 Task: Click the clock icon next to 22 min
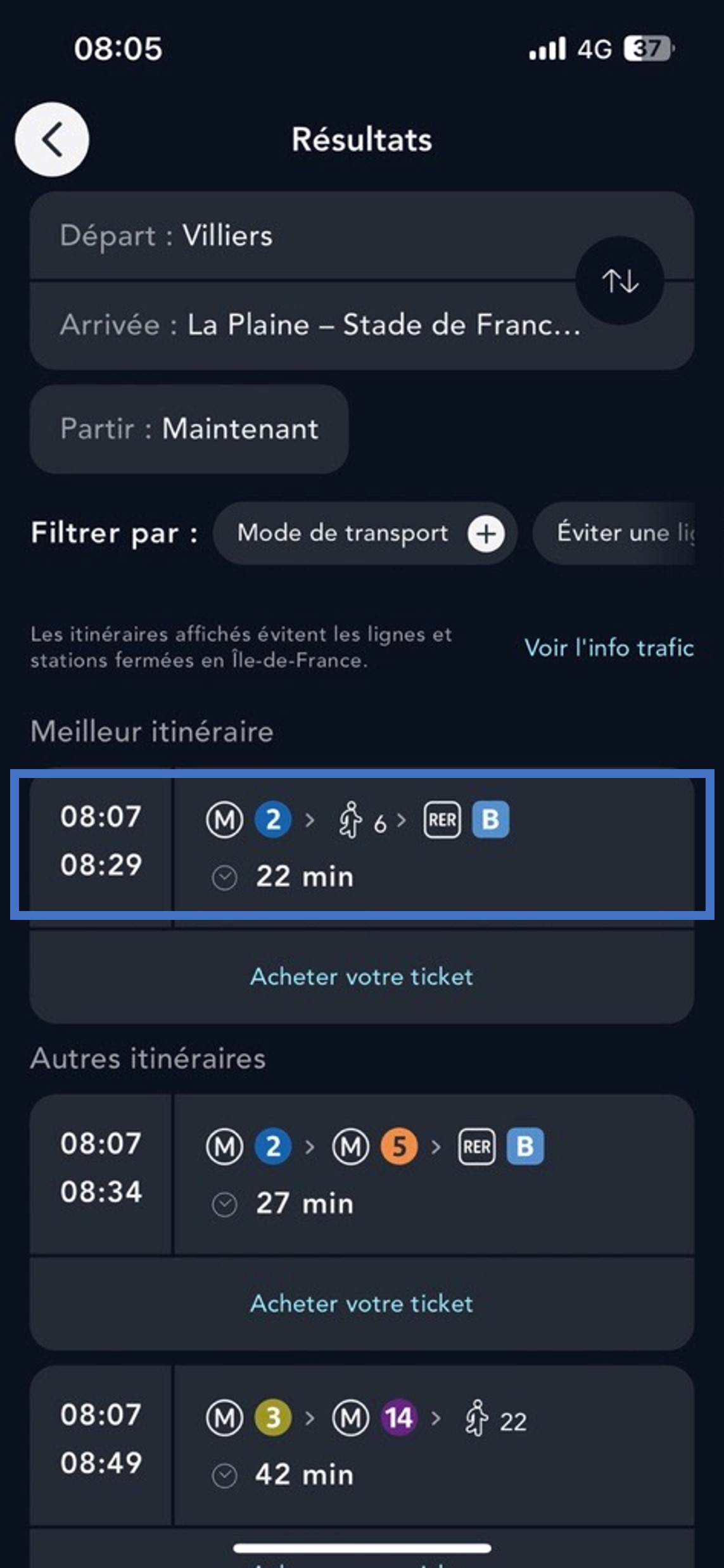pyautogui.click(x=224, y=878)
